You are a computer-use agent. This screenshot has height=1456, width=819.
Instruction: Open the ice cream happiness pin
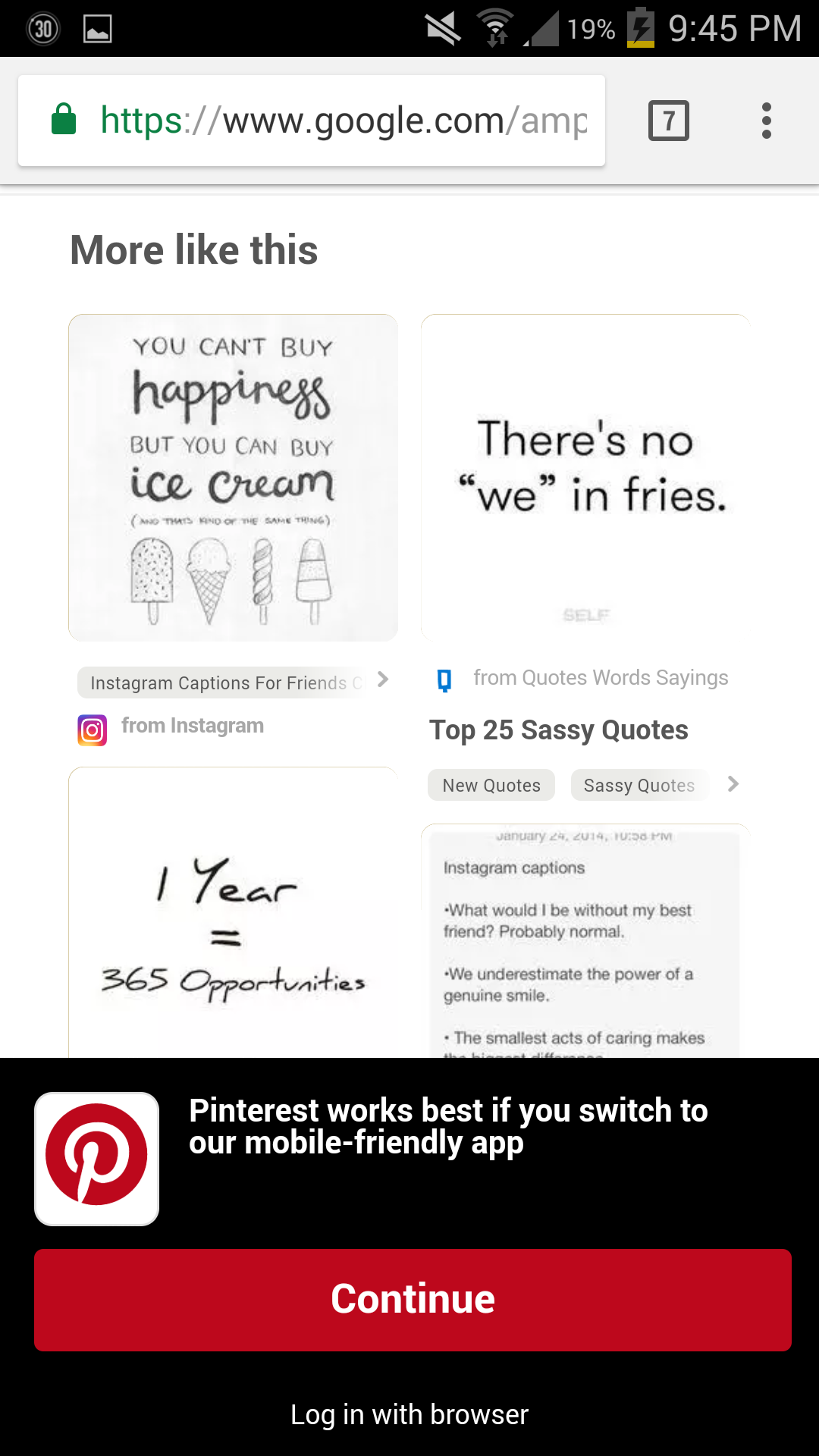[x=233, y=478]
